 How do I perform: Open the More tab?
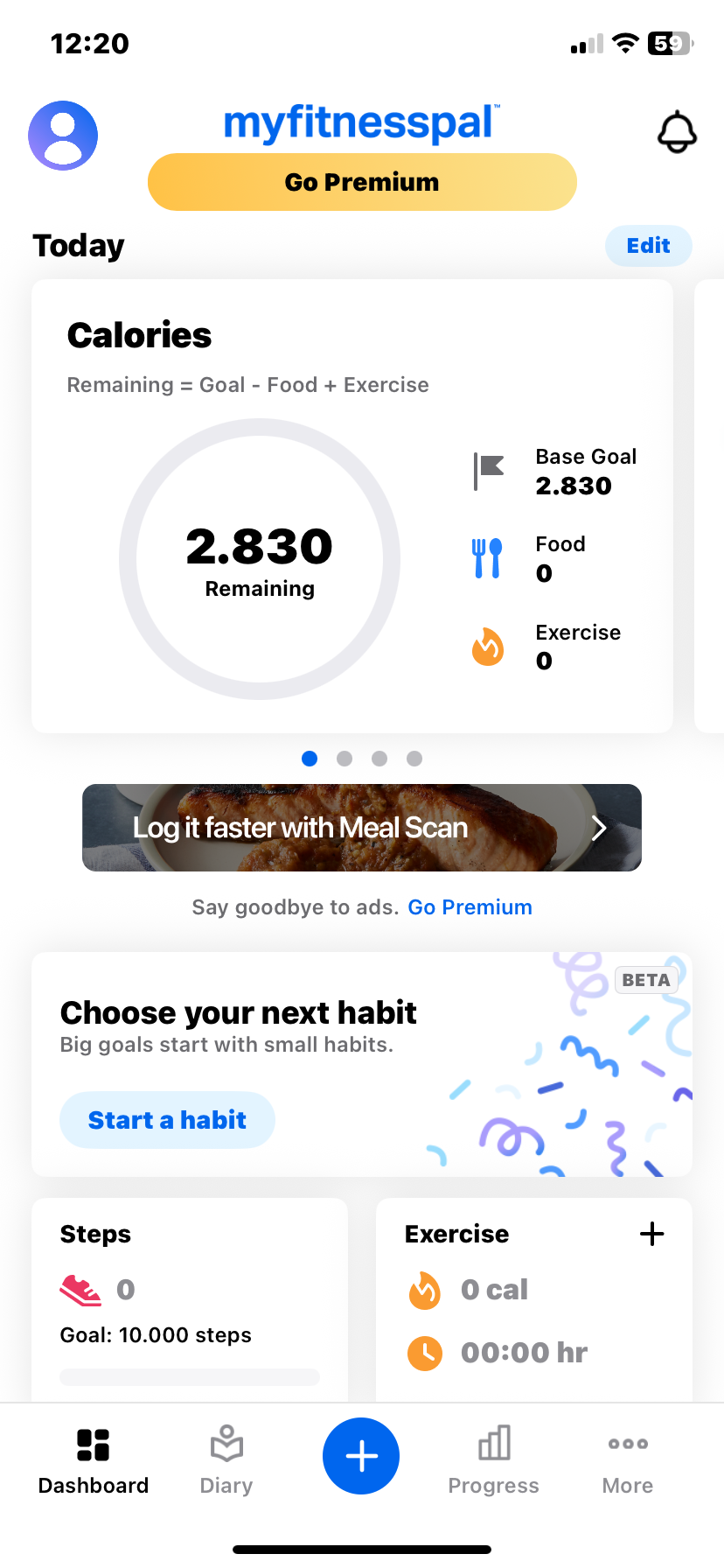tap(628, 1459)
